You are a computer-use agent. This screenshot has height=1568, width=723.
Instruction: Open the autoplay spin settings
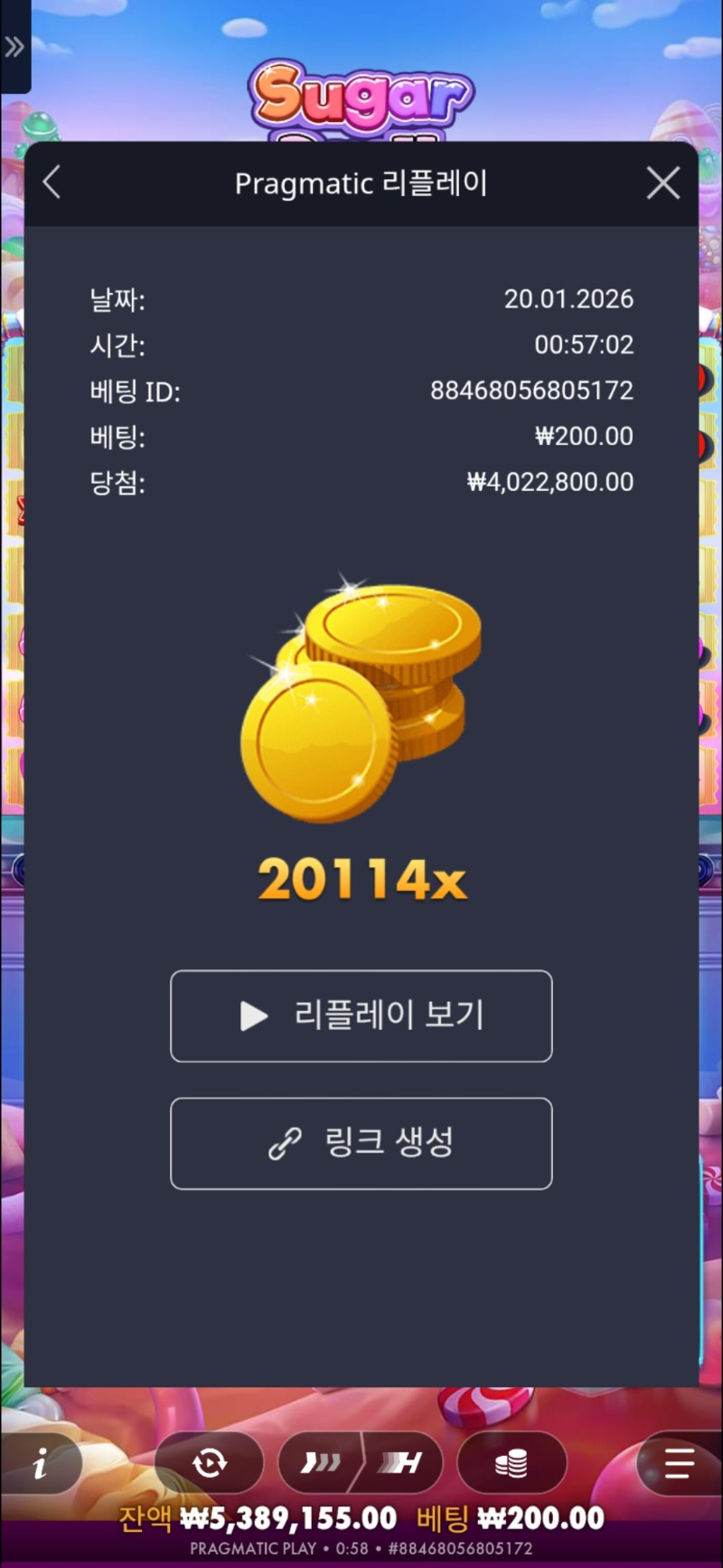click(x=210, y=1462)
